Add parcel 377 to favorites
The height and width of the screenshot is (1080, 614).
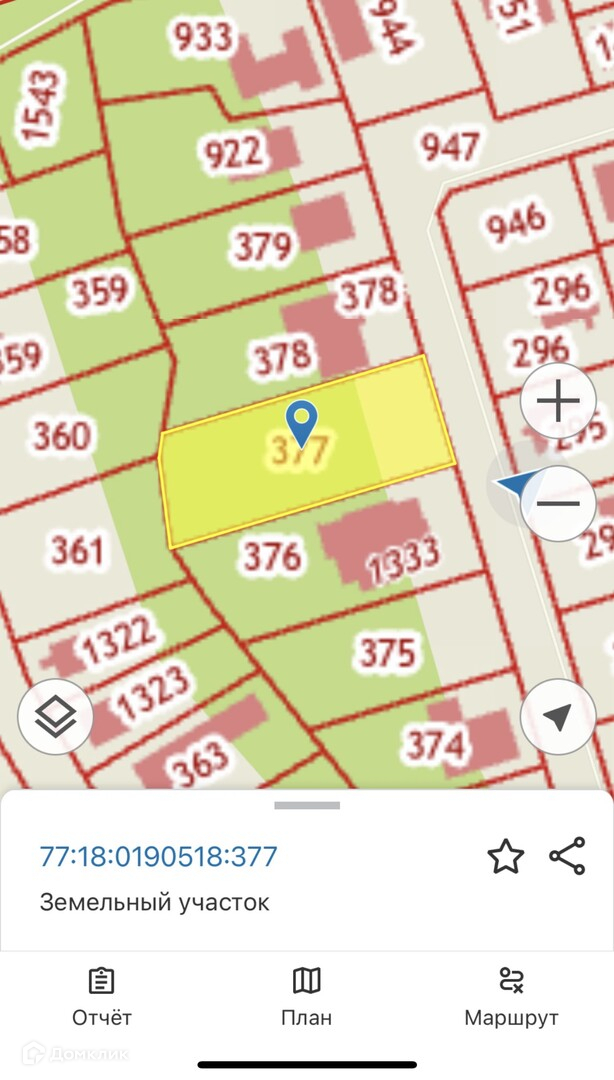click(x=505, y=857)
